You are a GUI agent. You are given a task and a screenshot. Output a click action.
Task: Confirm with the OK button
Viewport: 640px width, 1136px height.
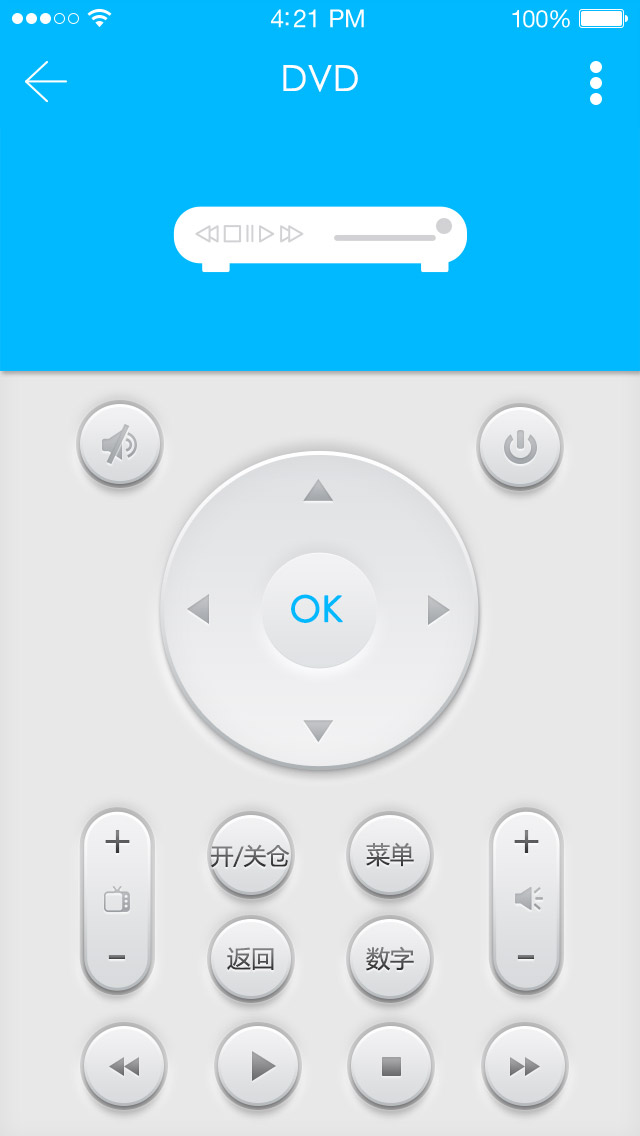318,609
